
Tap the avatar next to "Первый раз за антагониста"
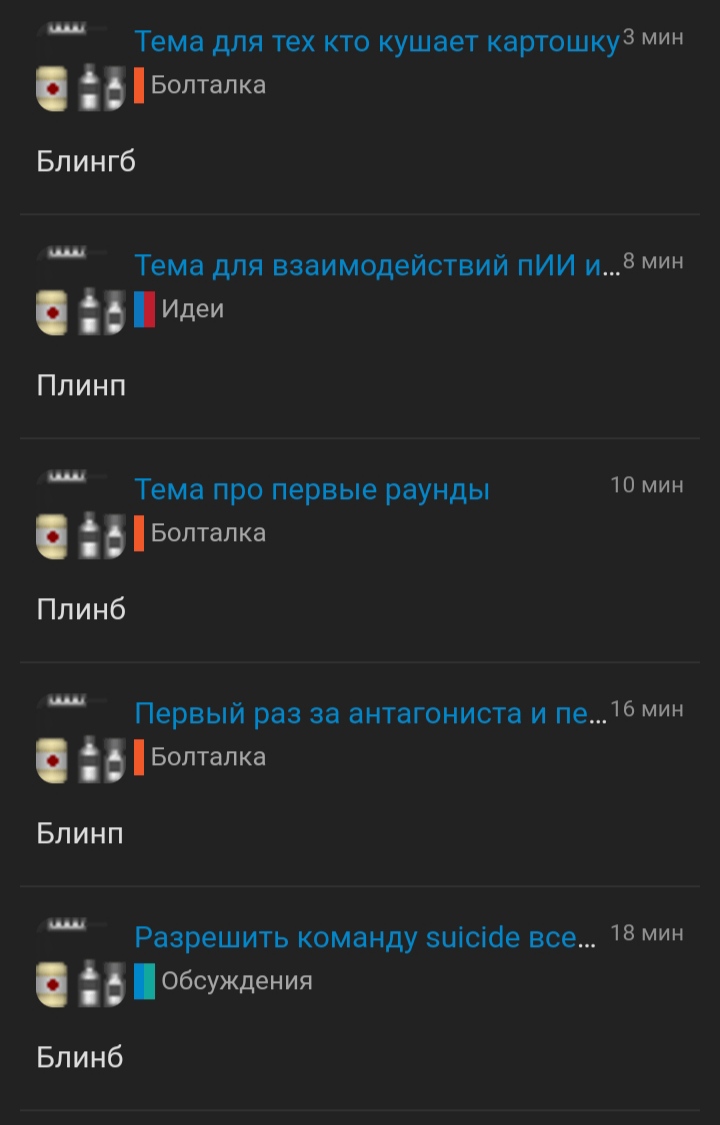tap(78, 738)
